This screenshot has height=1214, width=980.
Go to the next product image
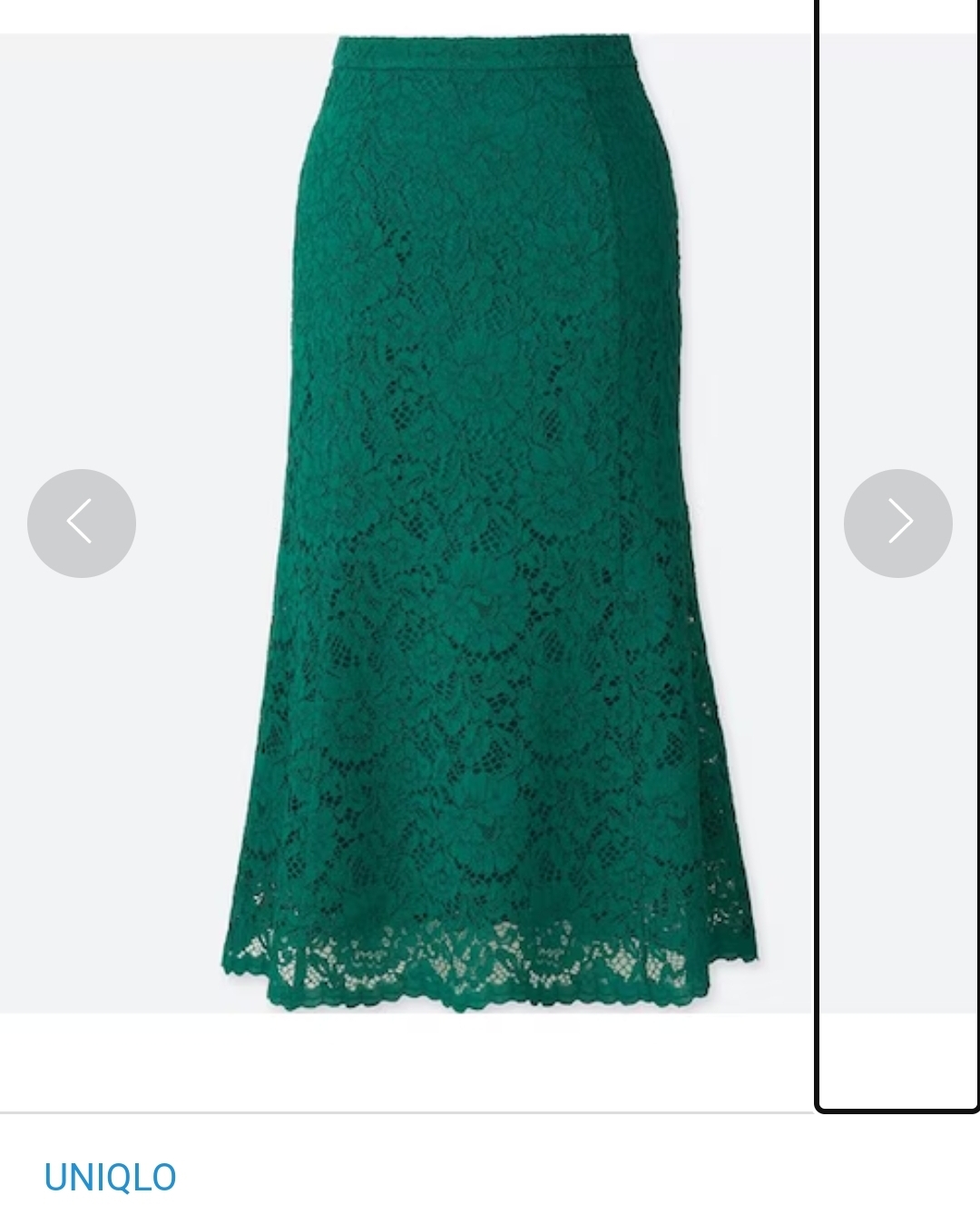pyautogui.click(x=897, y=523)
